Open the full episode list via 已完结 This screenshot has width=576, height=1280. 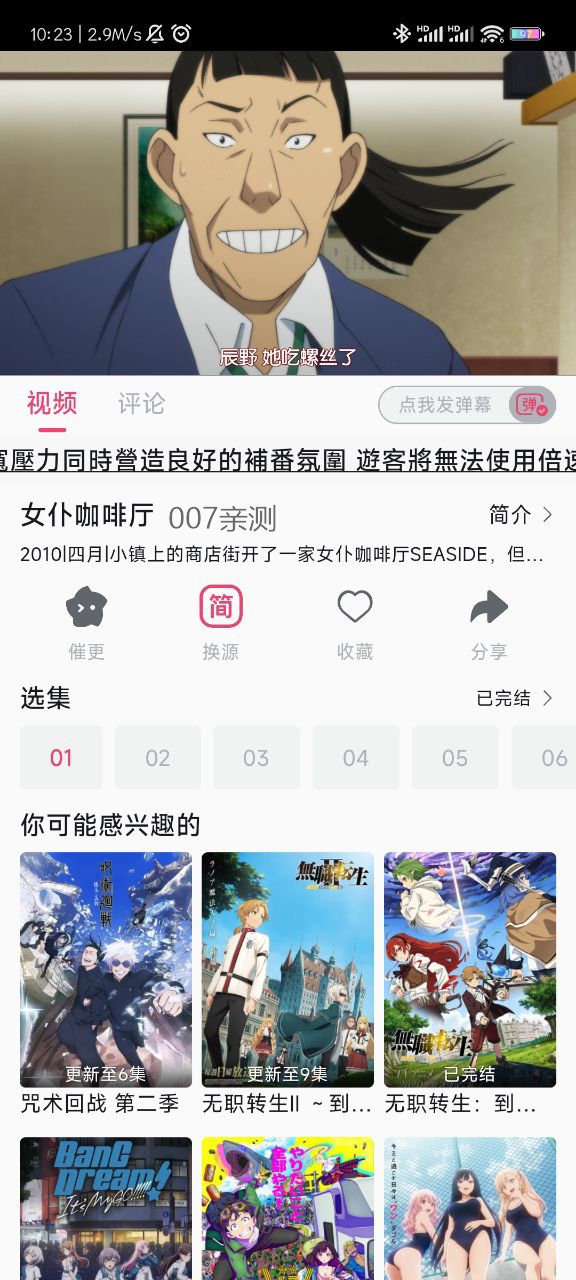coord(514,698)
